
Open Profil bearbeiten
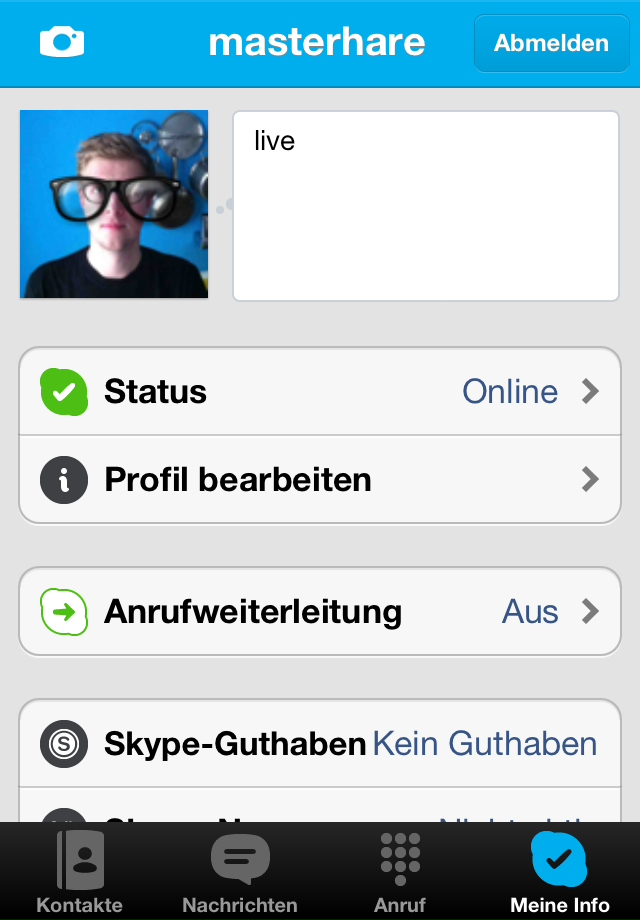pos(320,480)
